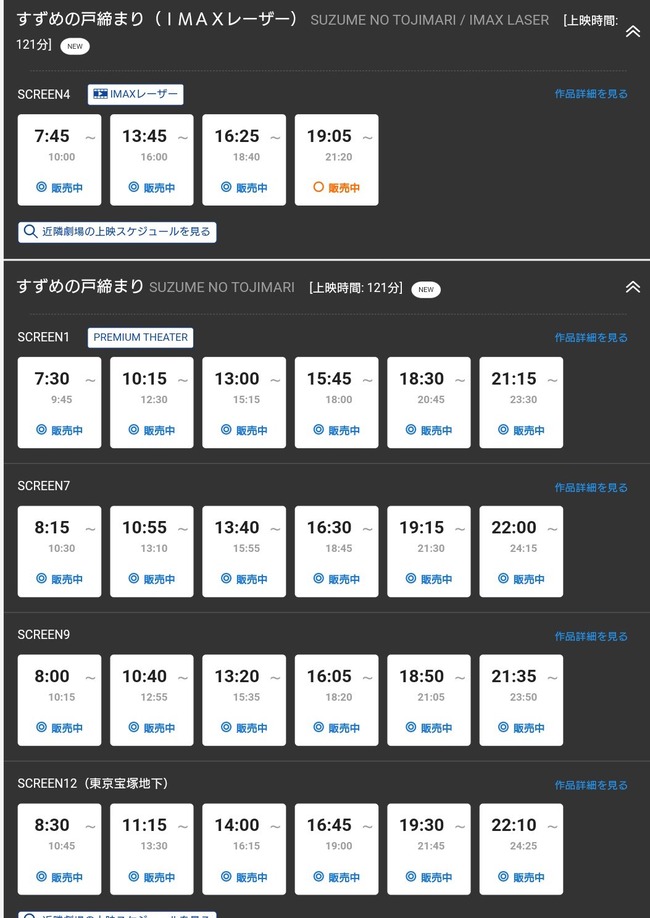Open 作品詳細を見る link for SCREEN4
650x918 pixels.
coord(591,94)
